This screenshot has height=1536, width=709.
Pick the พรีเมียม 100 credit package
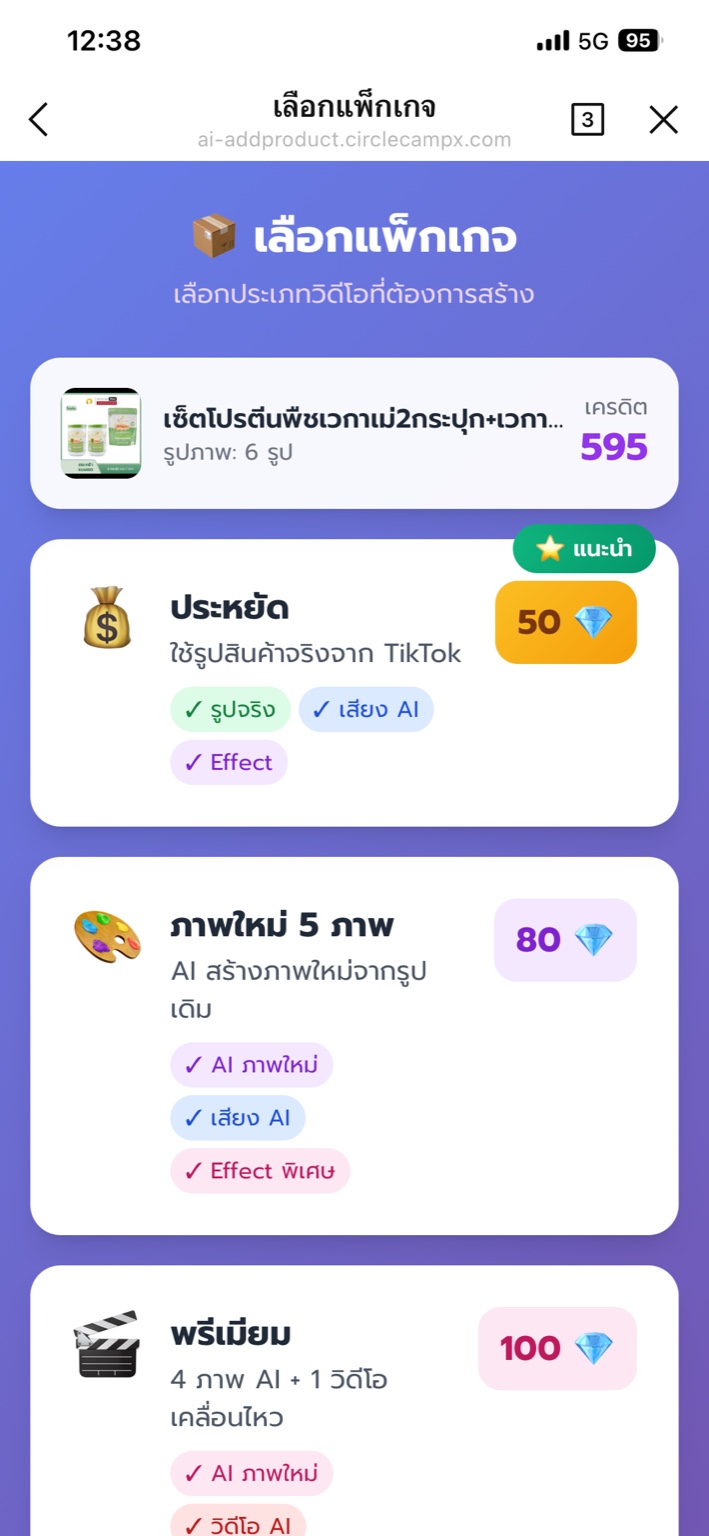pos(354,1400)
